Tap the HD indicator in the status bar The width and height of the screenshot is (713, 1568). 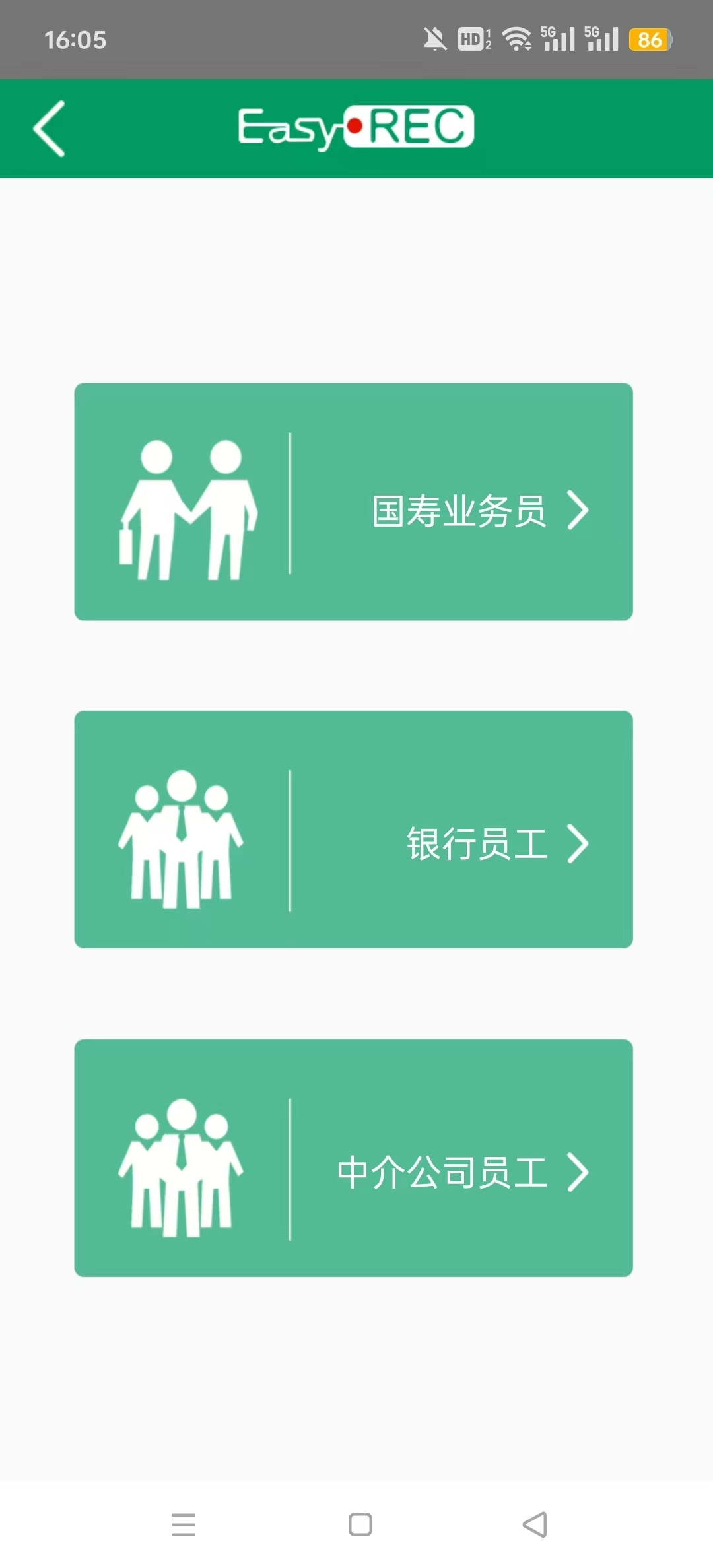coord(472,38)
